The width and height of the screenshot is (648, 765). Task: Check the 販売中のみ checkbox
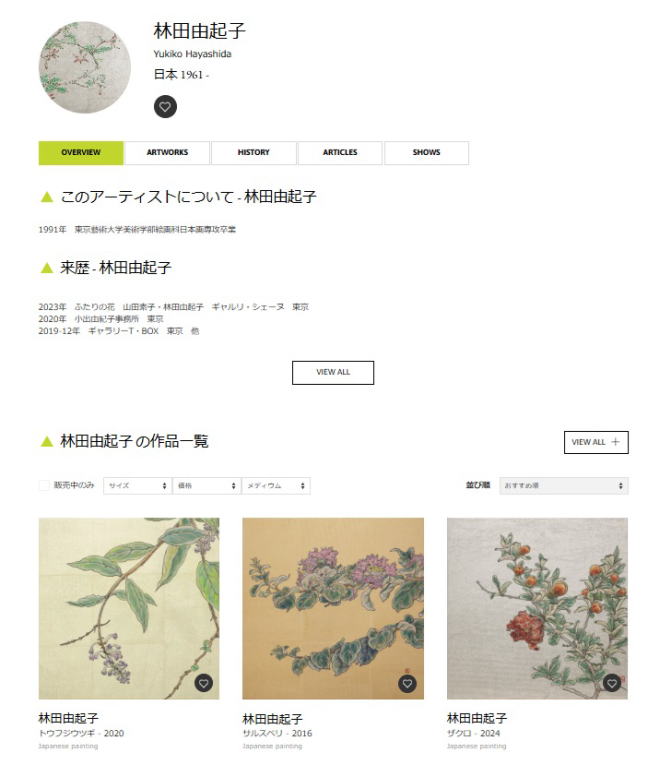click(x=44, y=485)
